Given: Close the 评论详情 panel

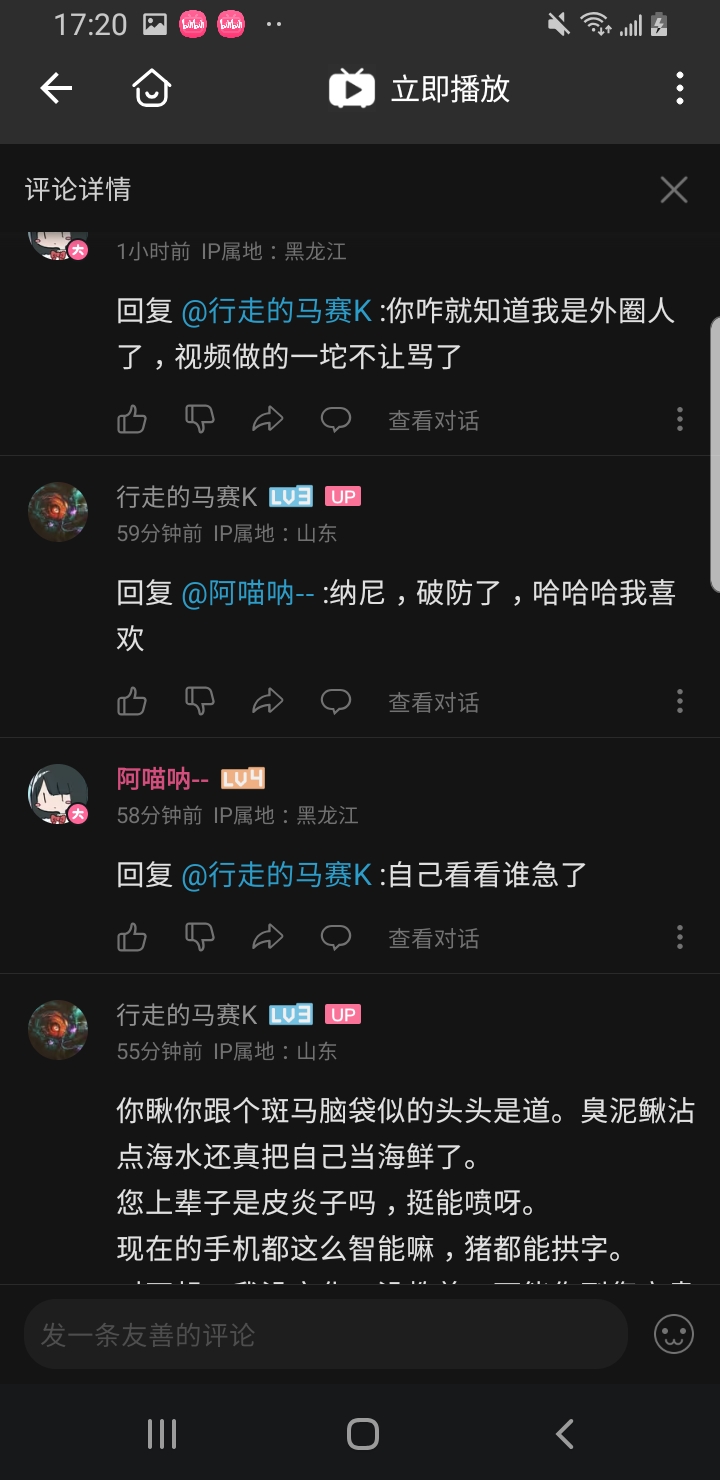Looking at the screenshot, I should (x=674, y=190).
